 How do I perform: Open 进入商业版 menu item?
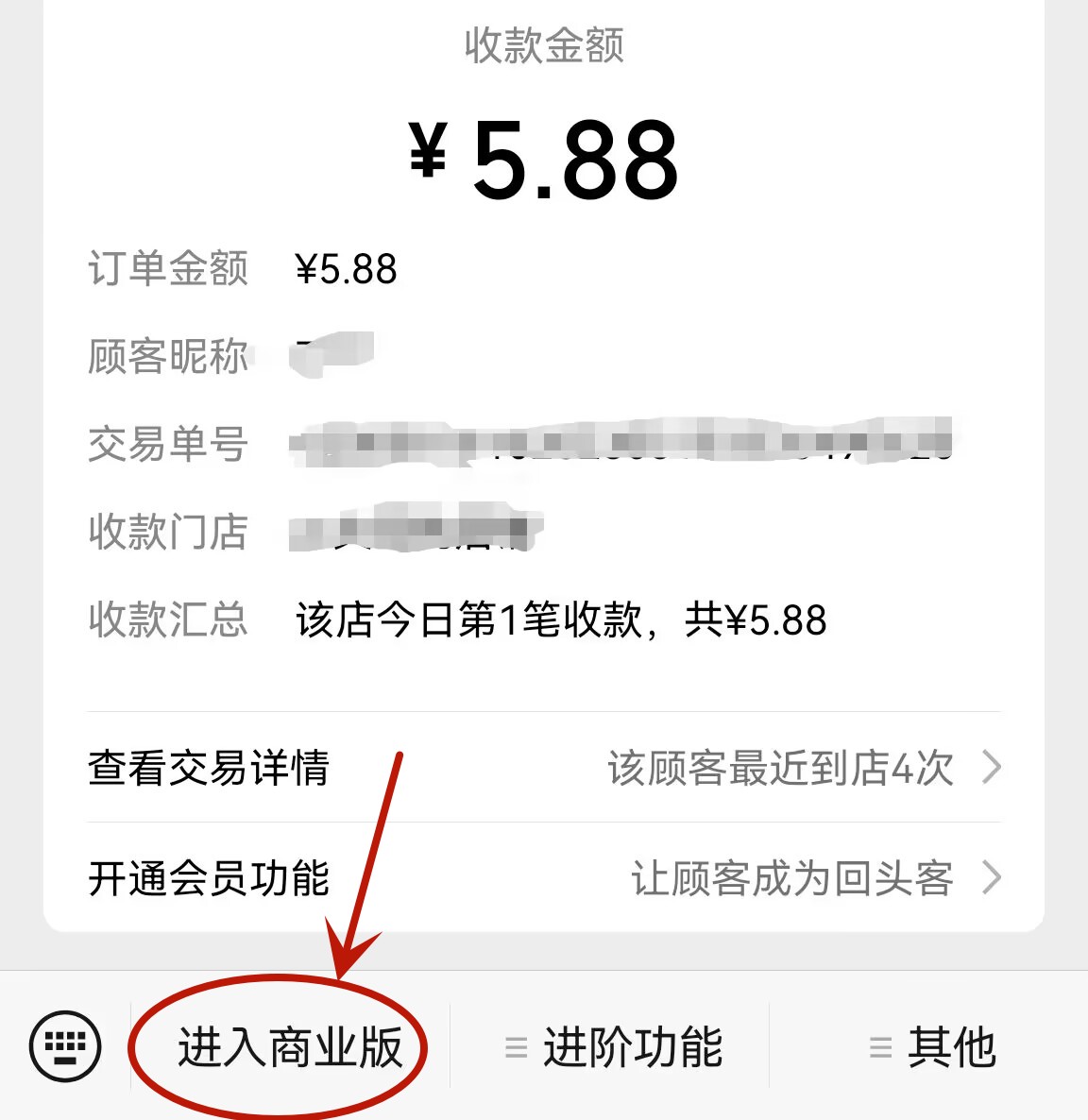[290, 1047]
